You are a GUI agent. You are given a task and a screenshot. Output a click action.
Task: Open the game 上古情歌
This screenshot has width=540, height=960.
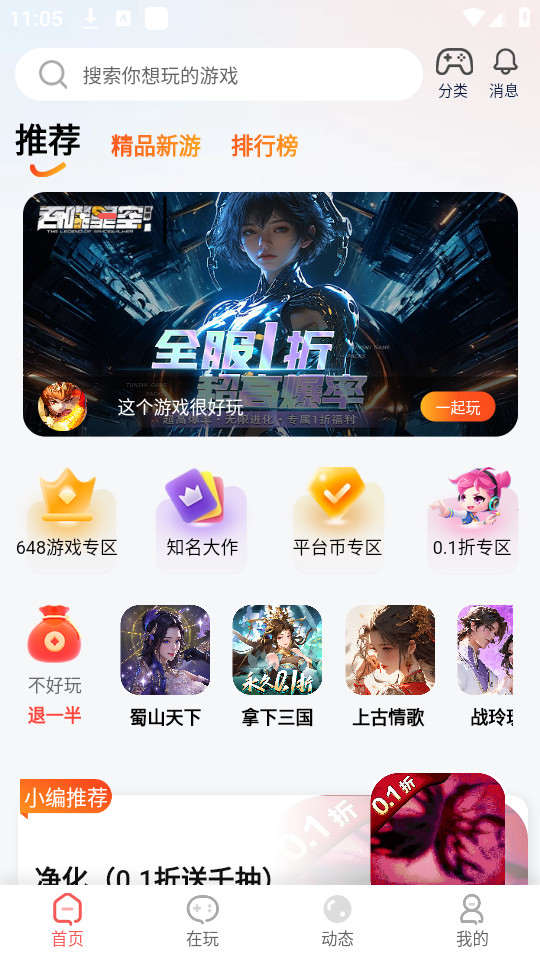pyautogui.click(x=389, y=666)
